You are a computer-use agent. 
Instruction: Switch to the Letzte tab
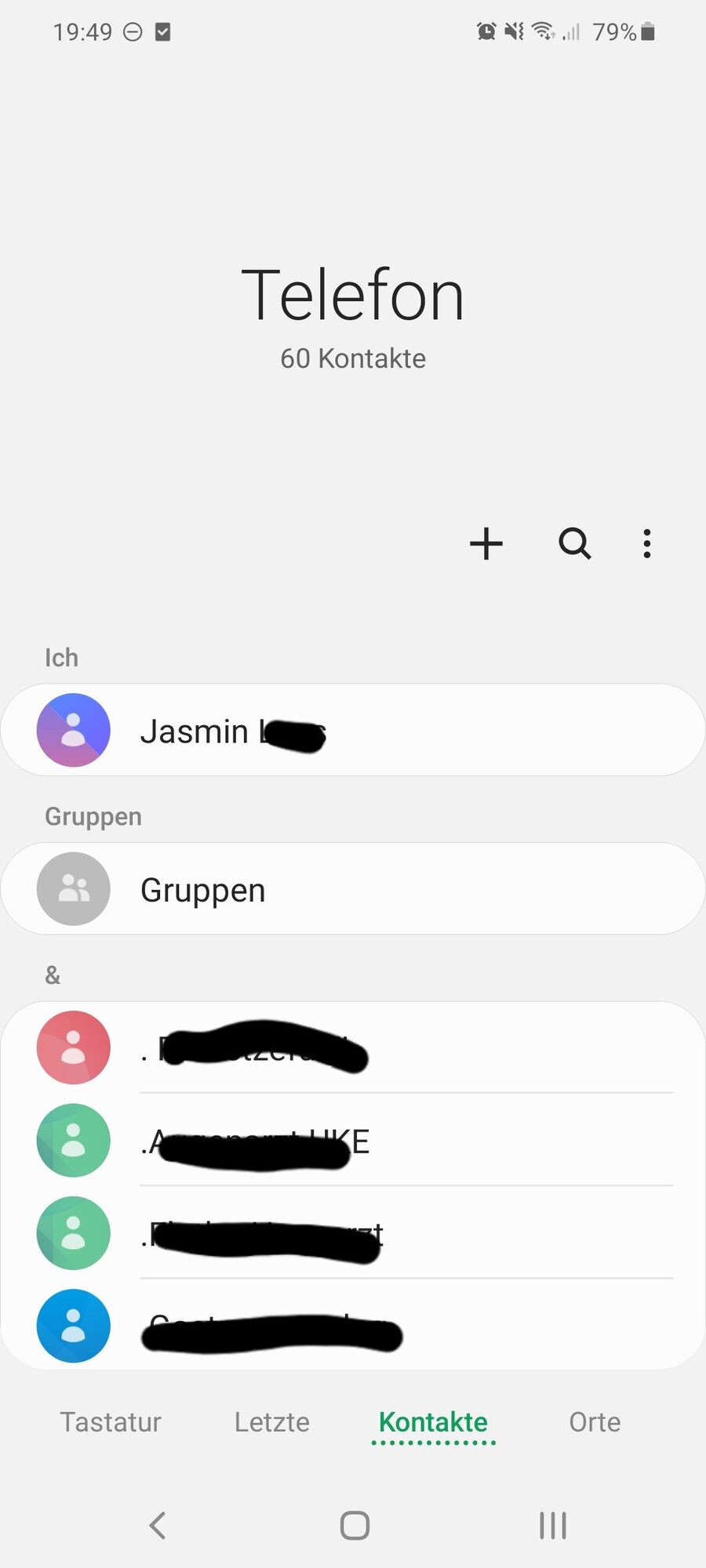(x=271, y=1421)
